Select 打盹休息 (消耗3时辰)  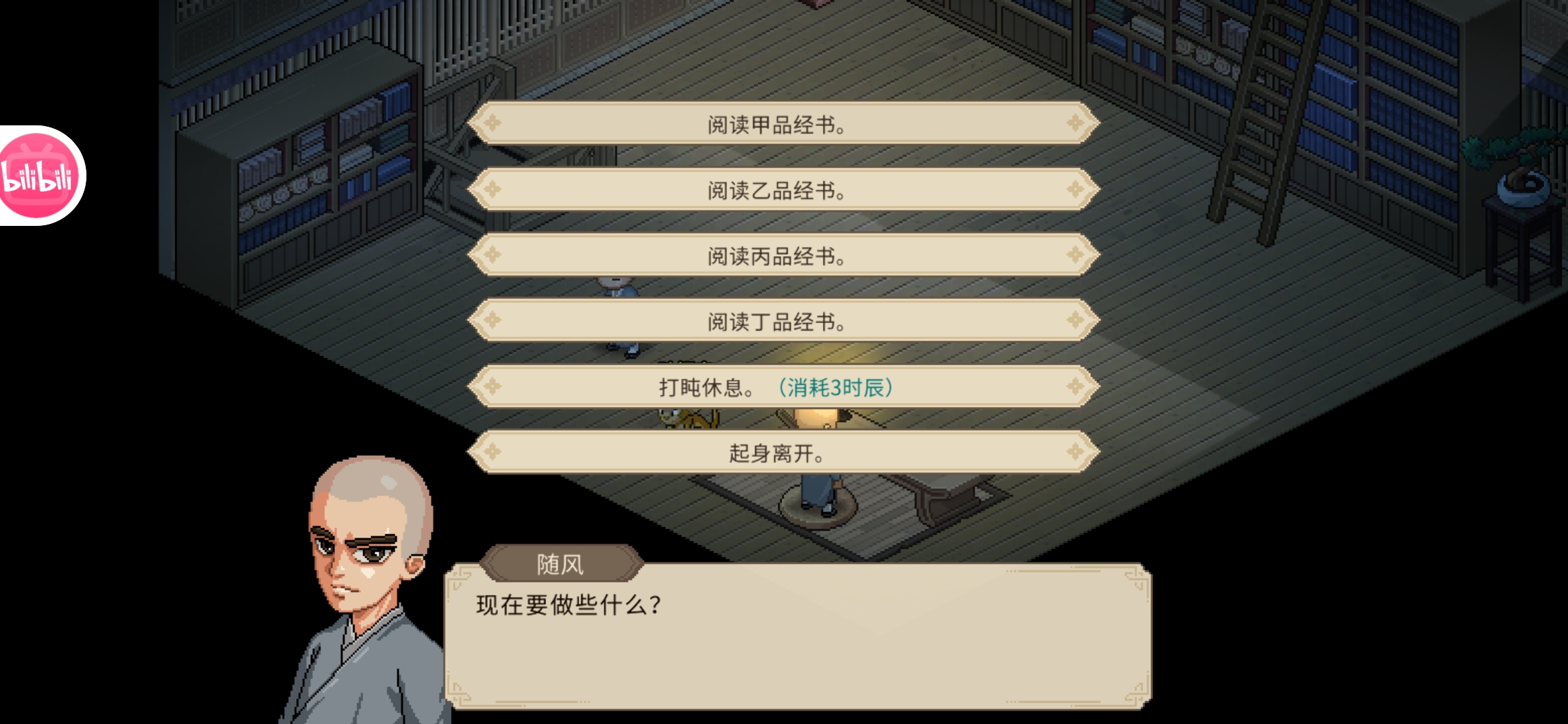click(783, 387)
